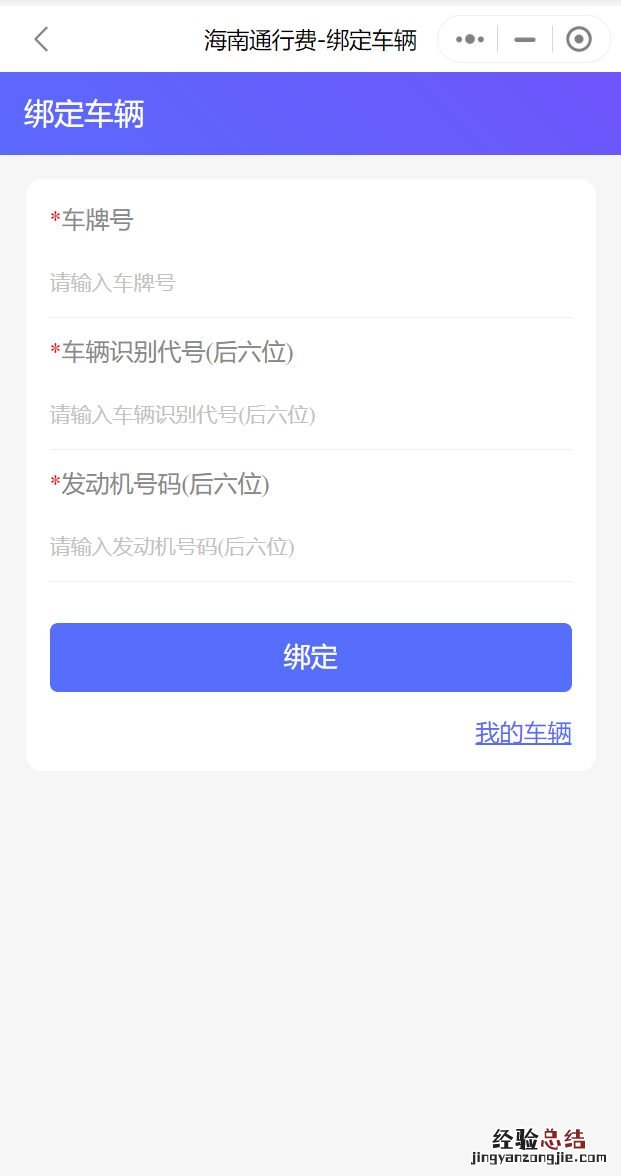Enter the 发动机号码 input field

click(x=310, y=547)
